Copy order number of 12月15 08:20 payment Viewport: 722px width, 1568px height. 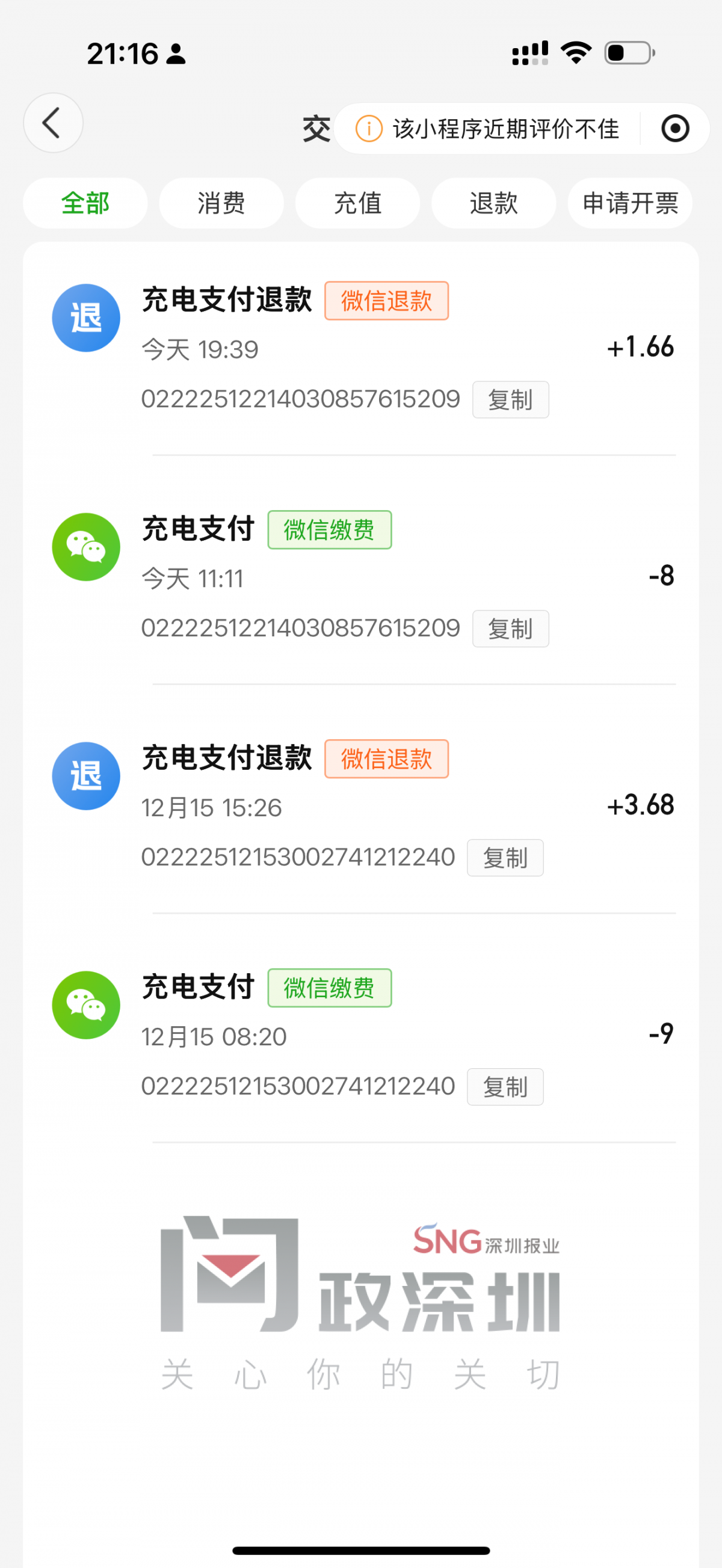coord(505,1086)
